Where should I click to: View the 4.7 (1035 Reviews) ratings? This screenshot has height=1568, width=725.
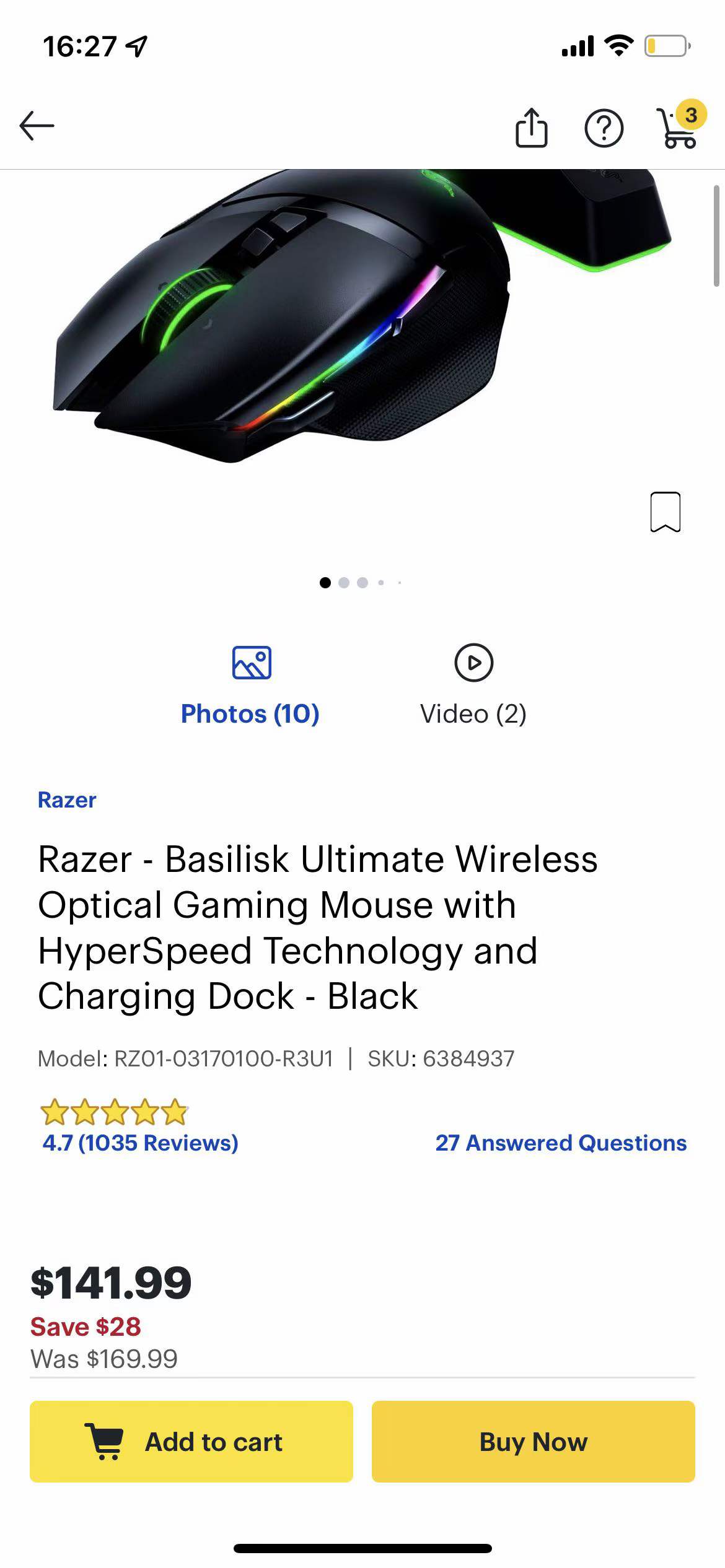click(141, 1143)
